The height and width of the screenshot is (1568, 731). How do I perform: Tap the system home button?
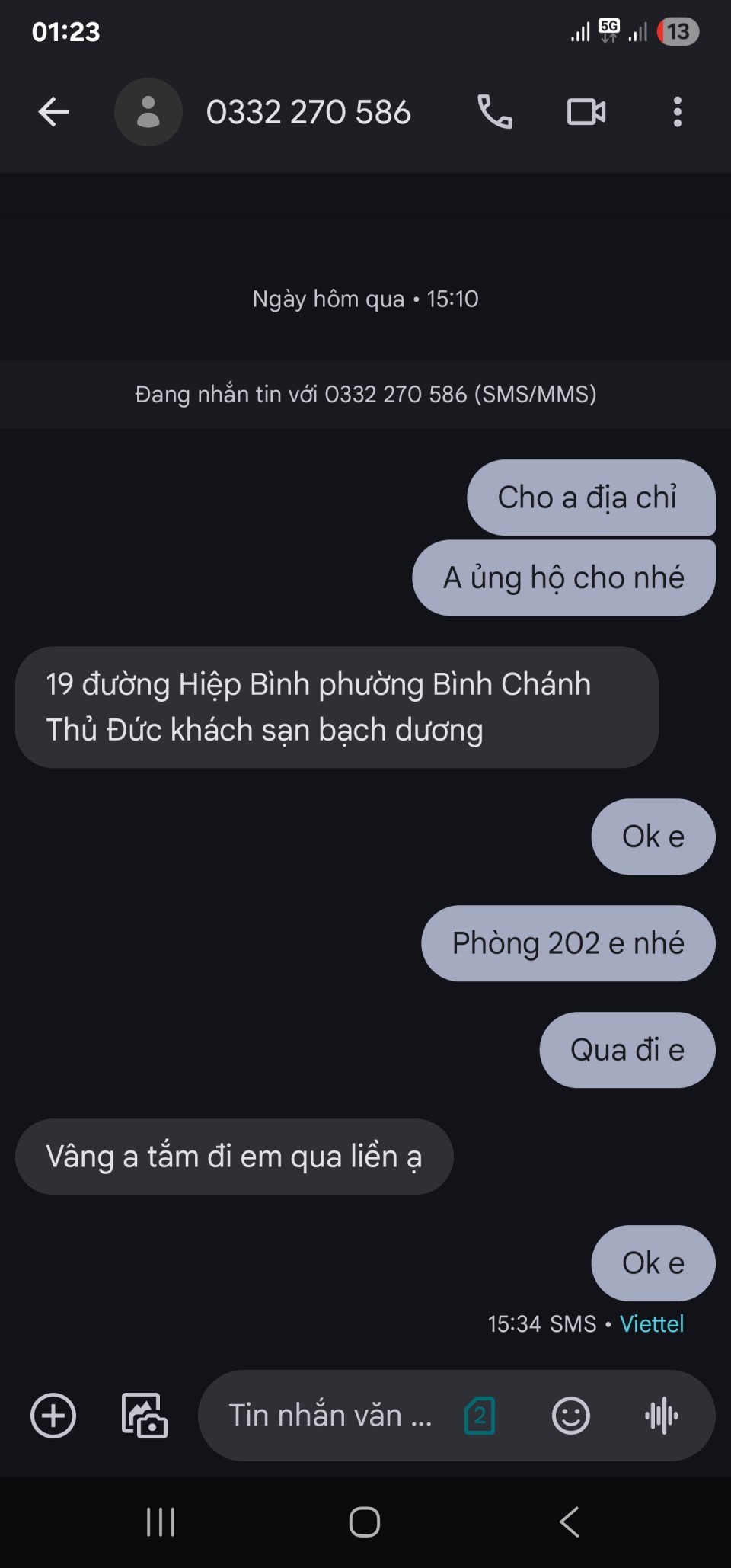(365, 1522)
